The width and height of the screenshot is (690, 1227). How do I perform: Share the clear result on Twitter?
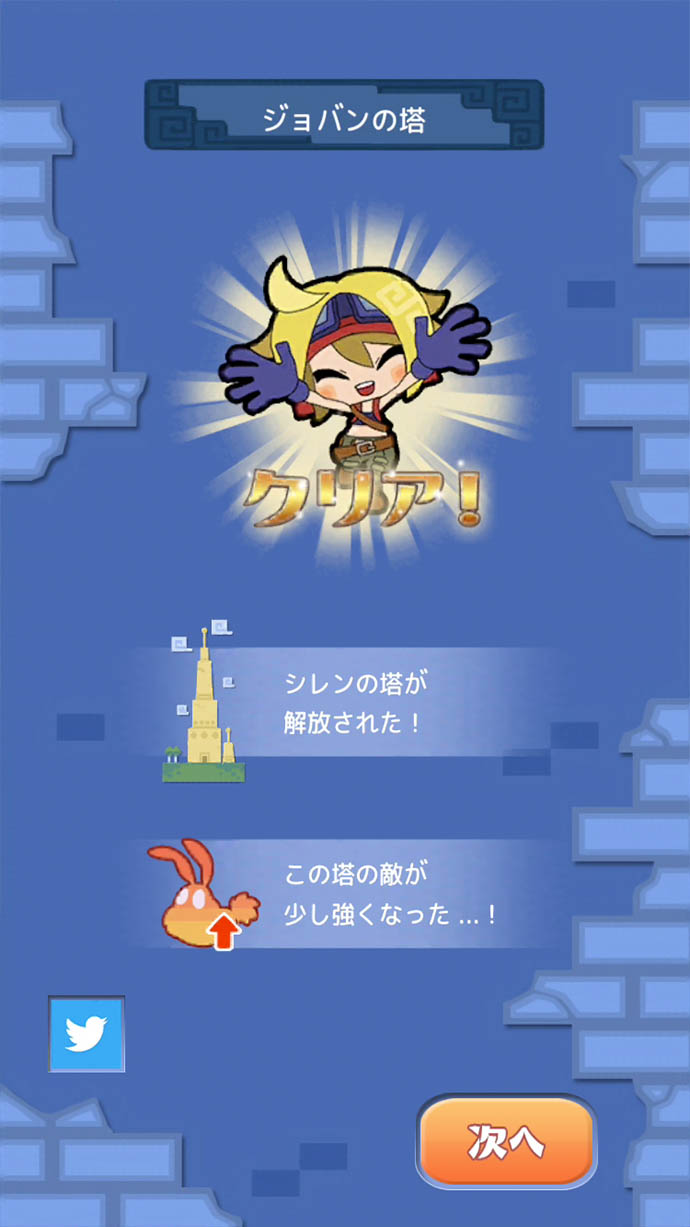[x=87, y=1034]
